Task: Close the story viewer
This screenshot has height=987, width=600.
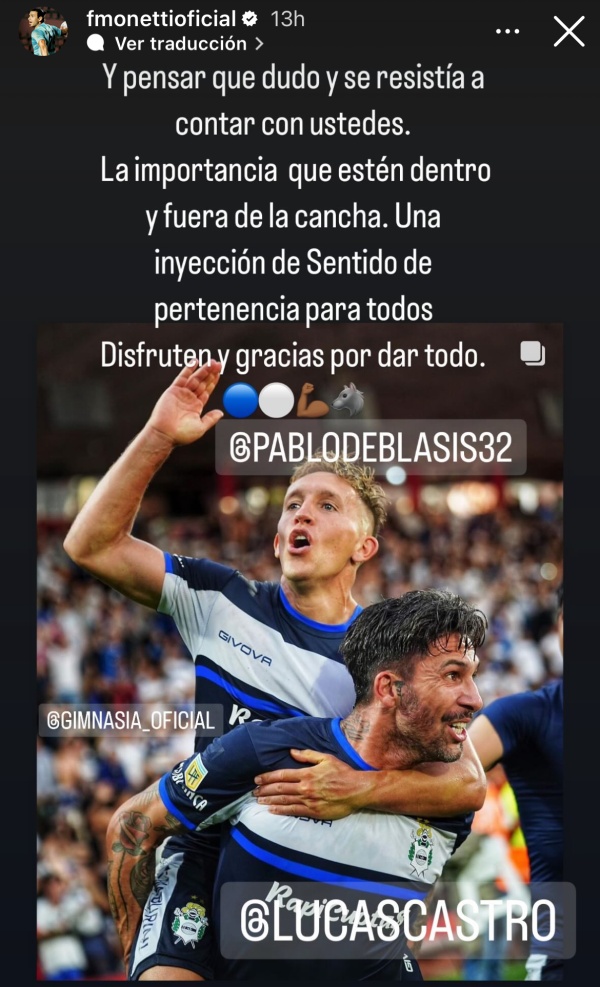Action: pos(569,31)
